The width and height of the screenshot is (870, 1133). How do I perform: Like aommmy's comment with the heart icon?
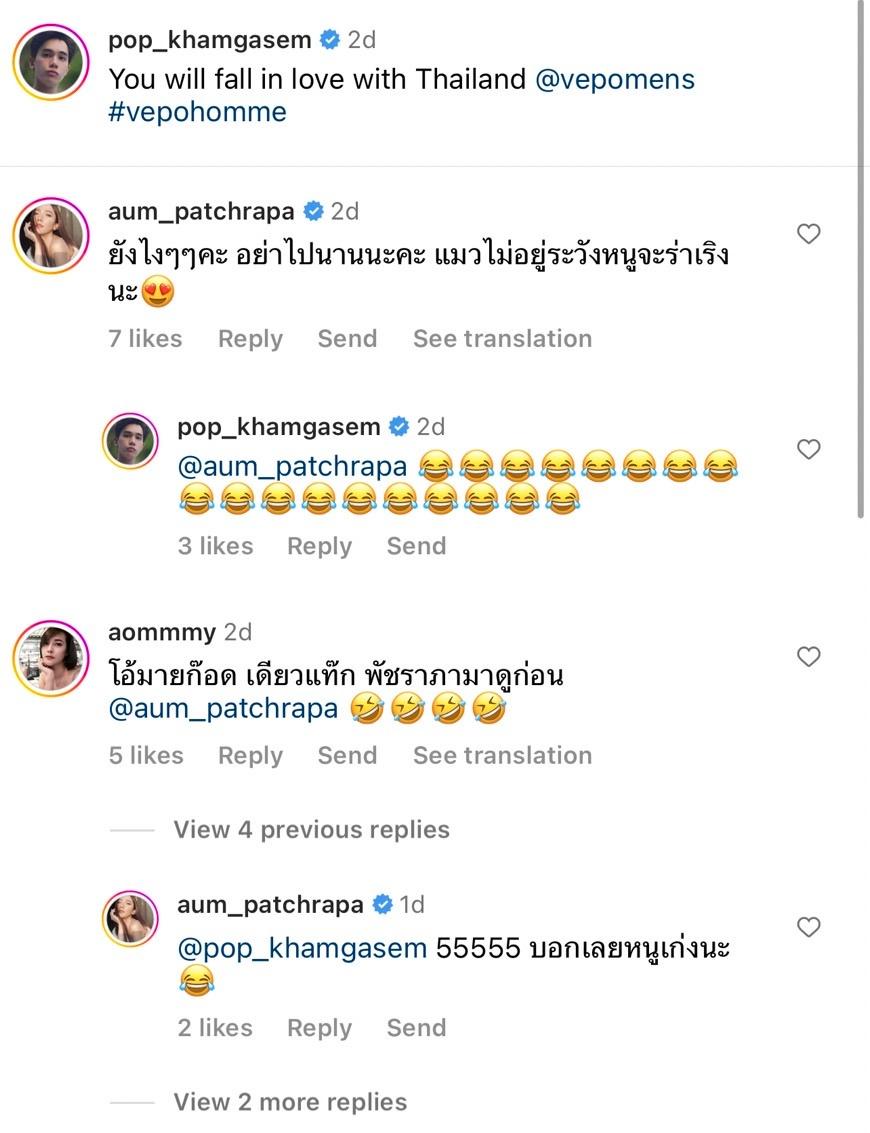click(x=808, y=657)
